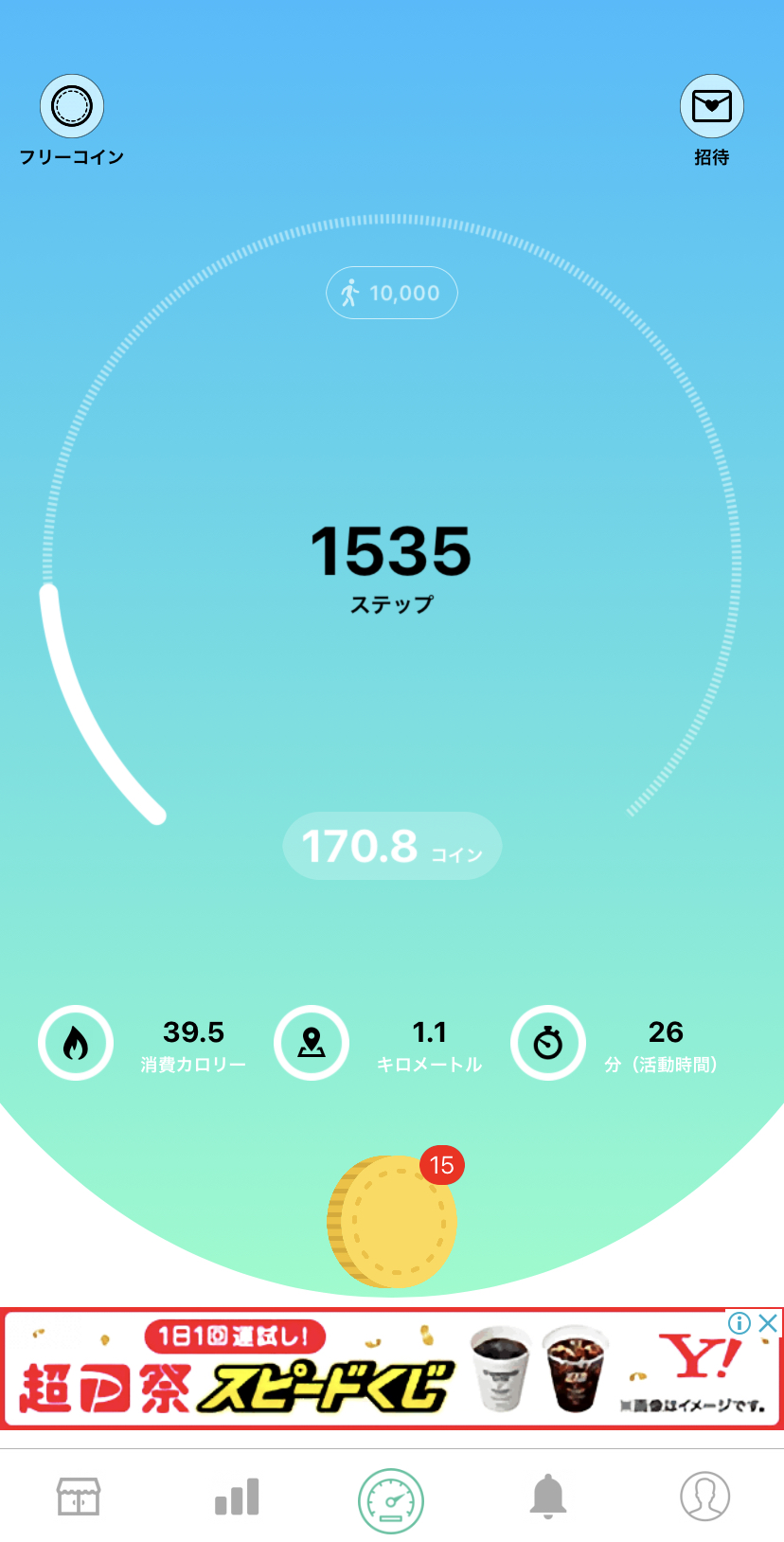Open the 招待 invite envelope icon
This screenshot has height=1542, width=784.
click(712, 106)
